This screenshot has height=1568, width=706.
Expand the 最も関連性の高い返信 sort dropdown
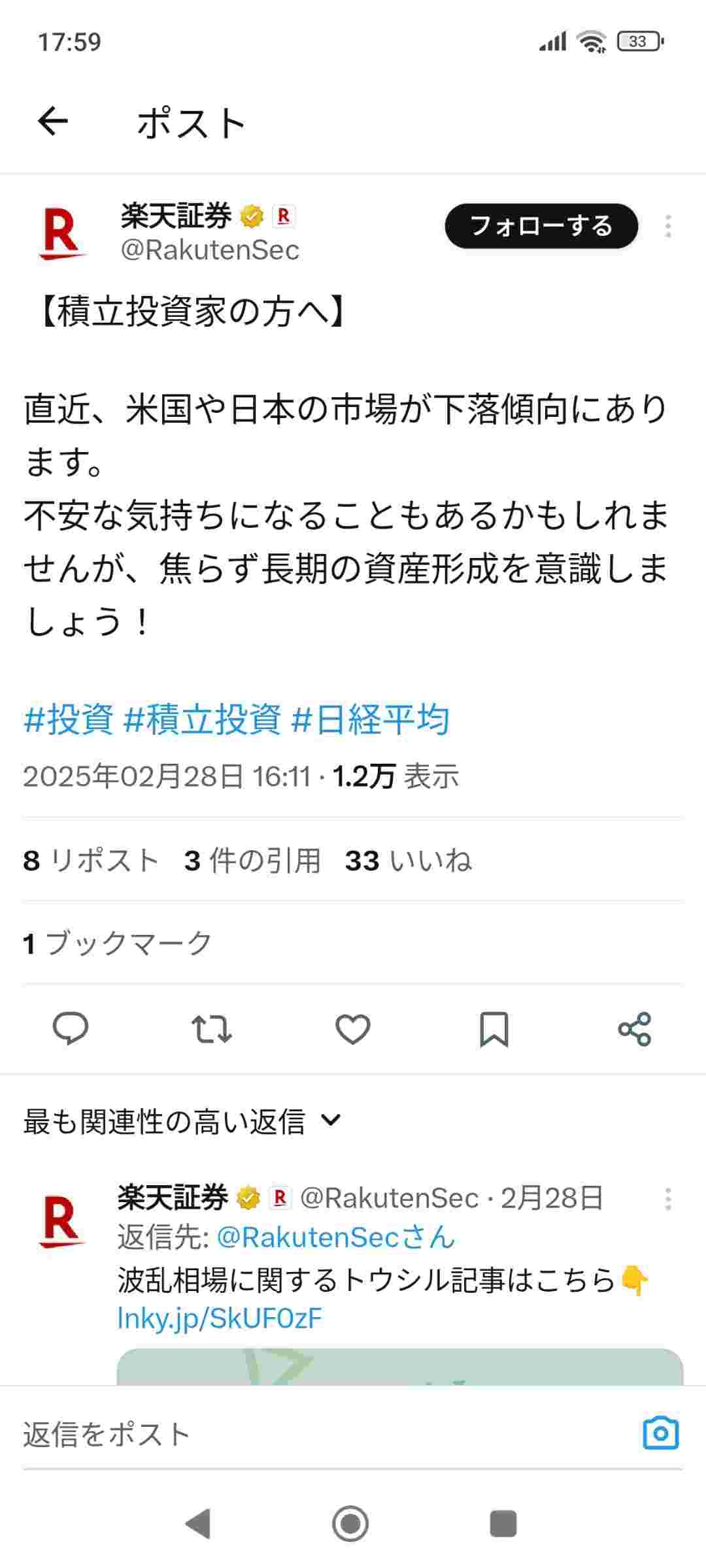coord(183,1121)
